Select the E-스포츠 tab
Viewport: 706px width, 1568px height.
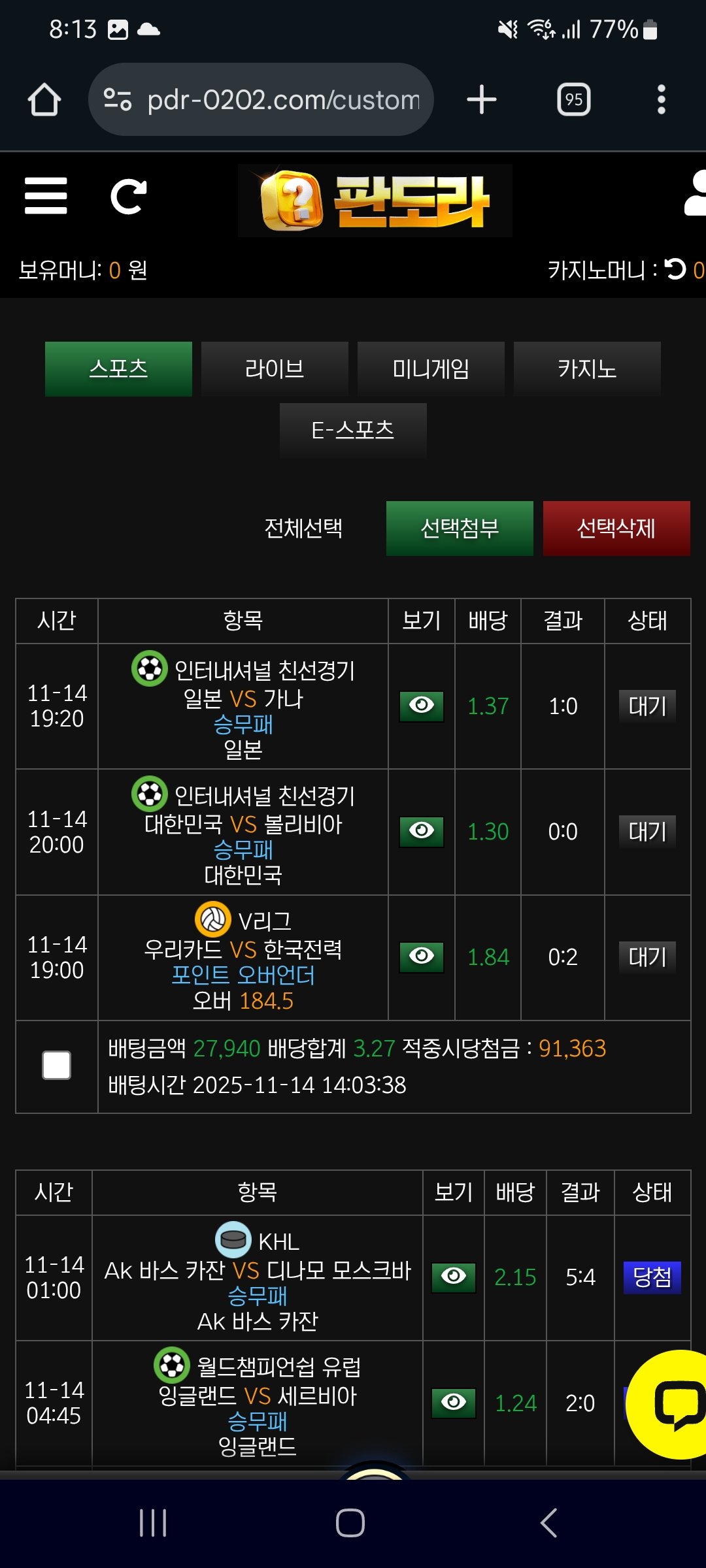[x=353, y=430]
